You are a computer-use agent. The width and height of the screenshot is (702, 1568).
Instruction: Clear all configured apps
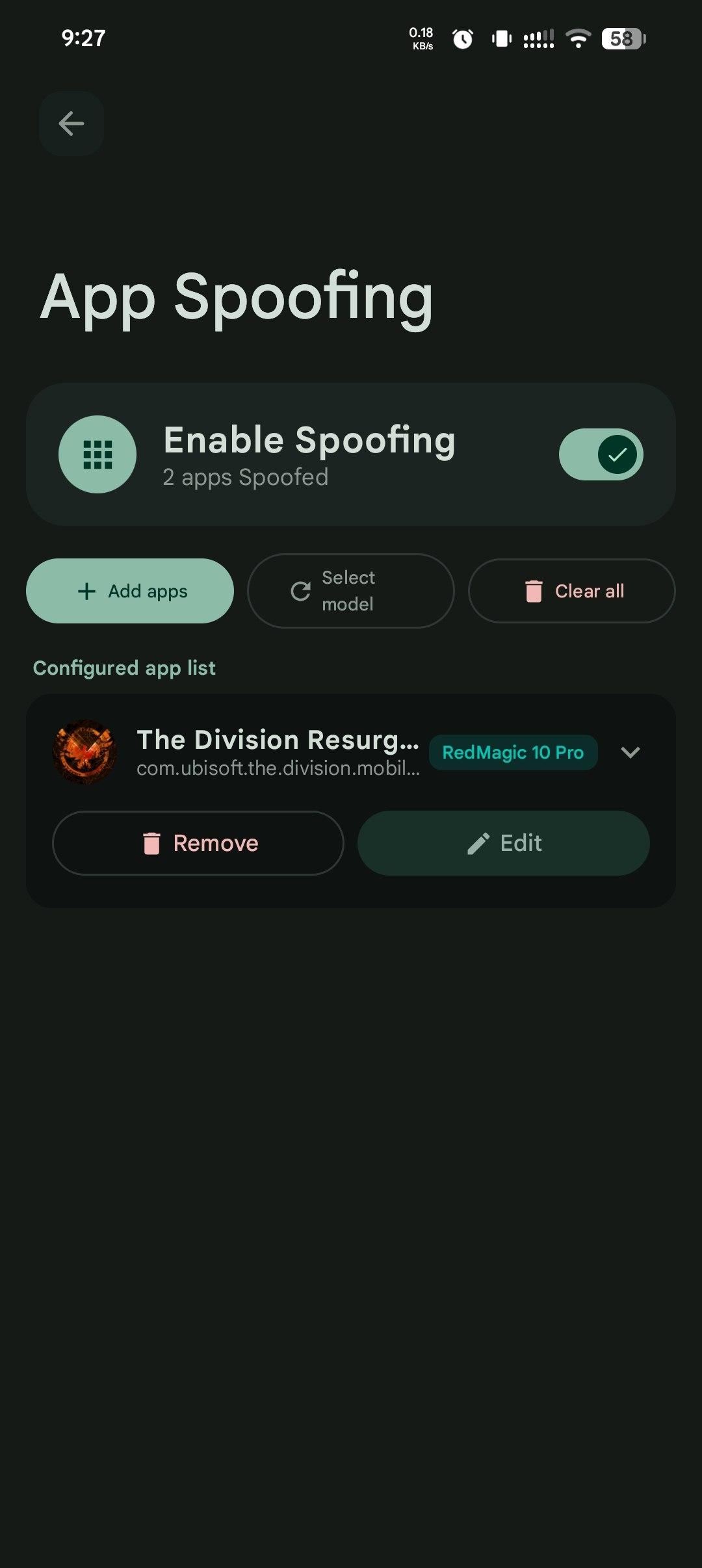click(571, 591)
